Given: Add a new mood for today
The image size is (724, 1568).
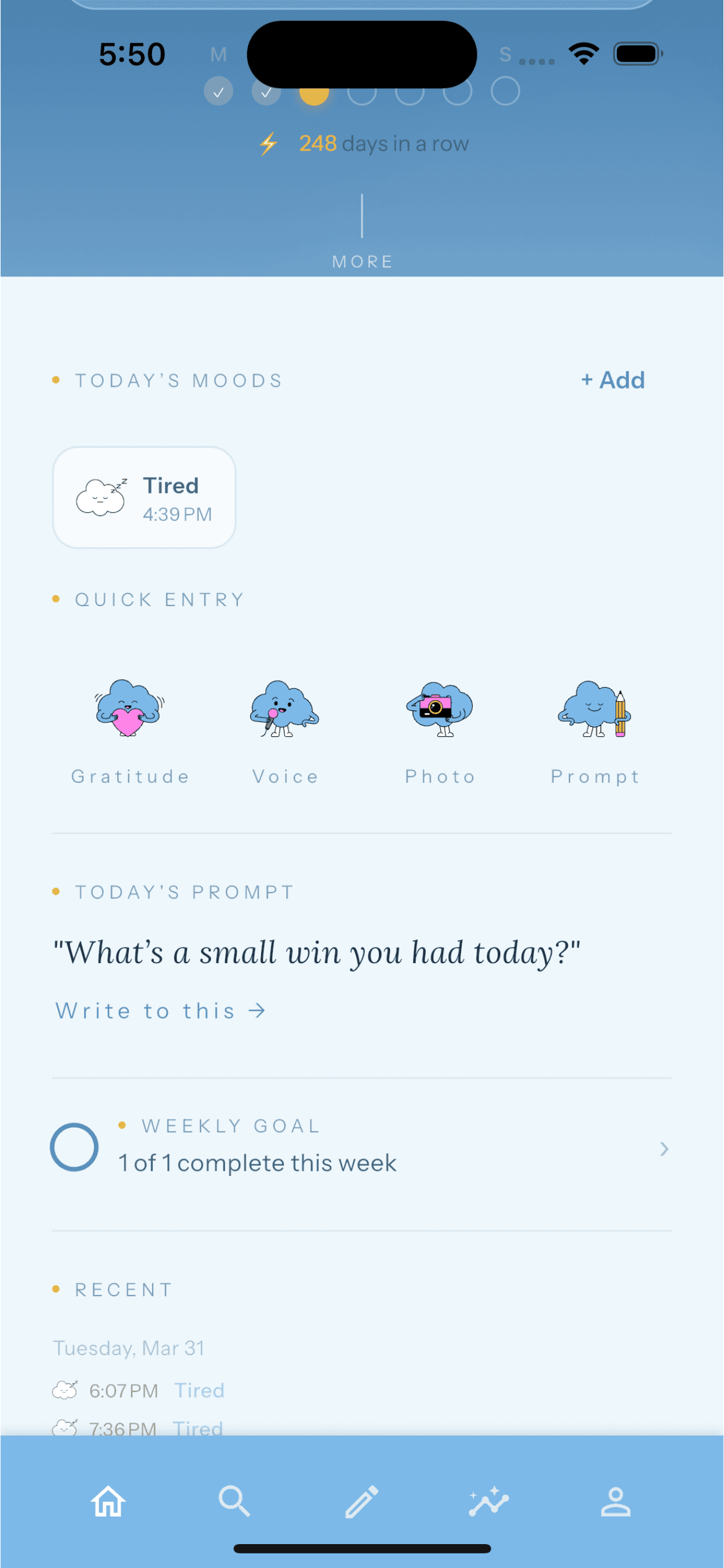Looking at the screenshot, I should pos(613,380).
